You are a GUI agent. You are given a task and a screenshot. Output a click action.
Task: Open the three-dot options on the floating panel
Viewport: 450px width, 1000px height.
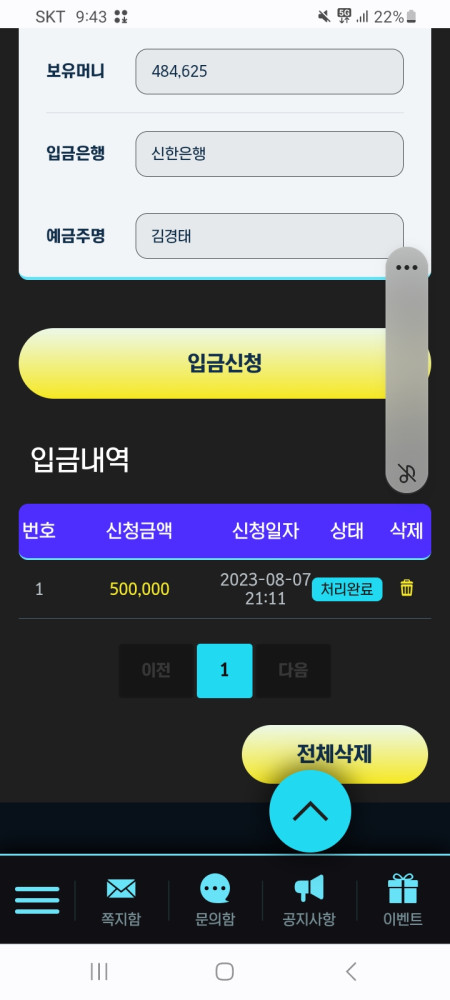click(407, 267)
